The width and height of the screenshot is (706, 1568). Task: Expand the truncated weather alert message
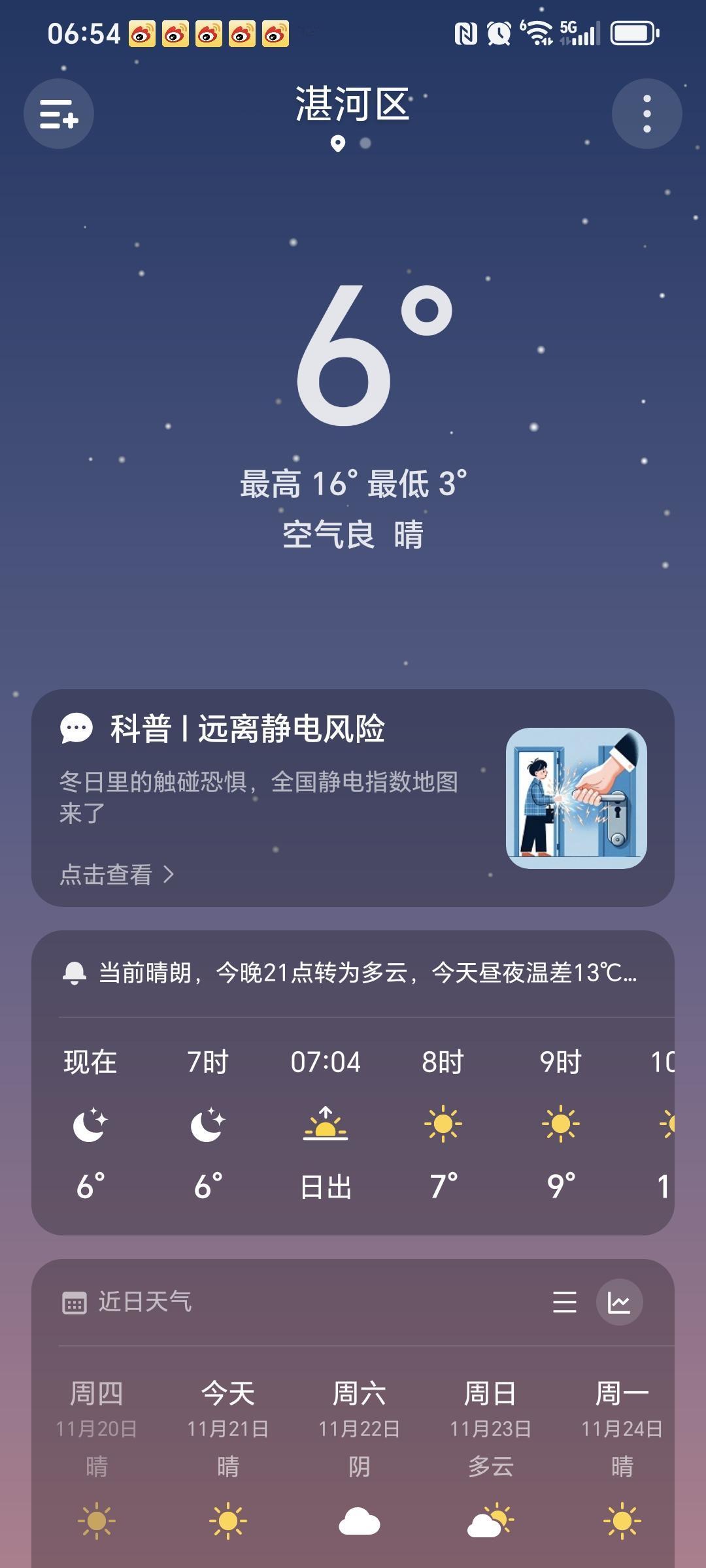pos(366,973)
